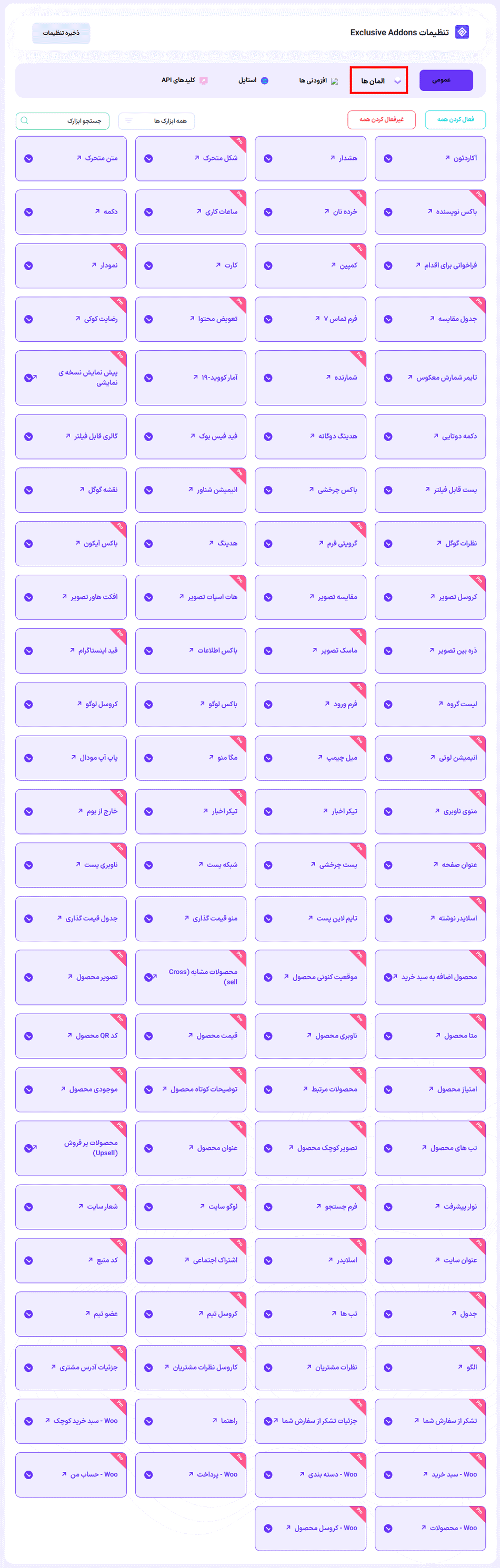
Task: Toggle the نقشه گوگل widget
Action: click(x=28, y=491)
